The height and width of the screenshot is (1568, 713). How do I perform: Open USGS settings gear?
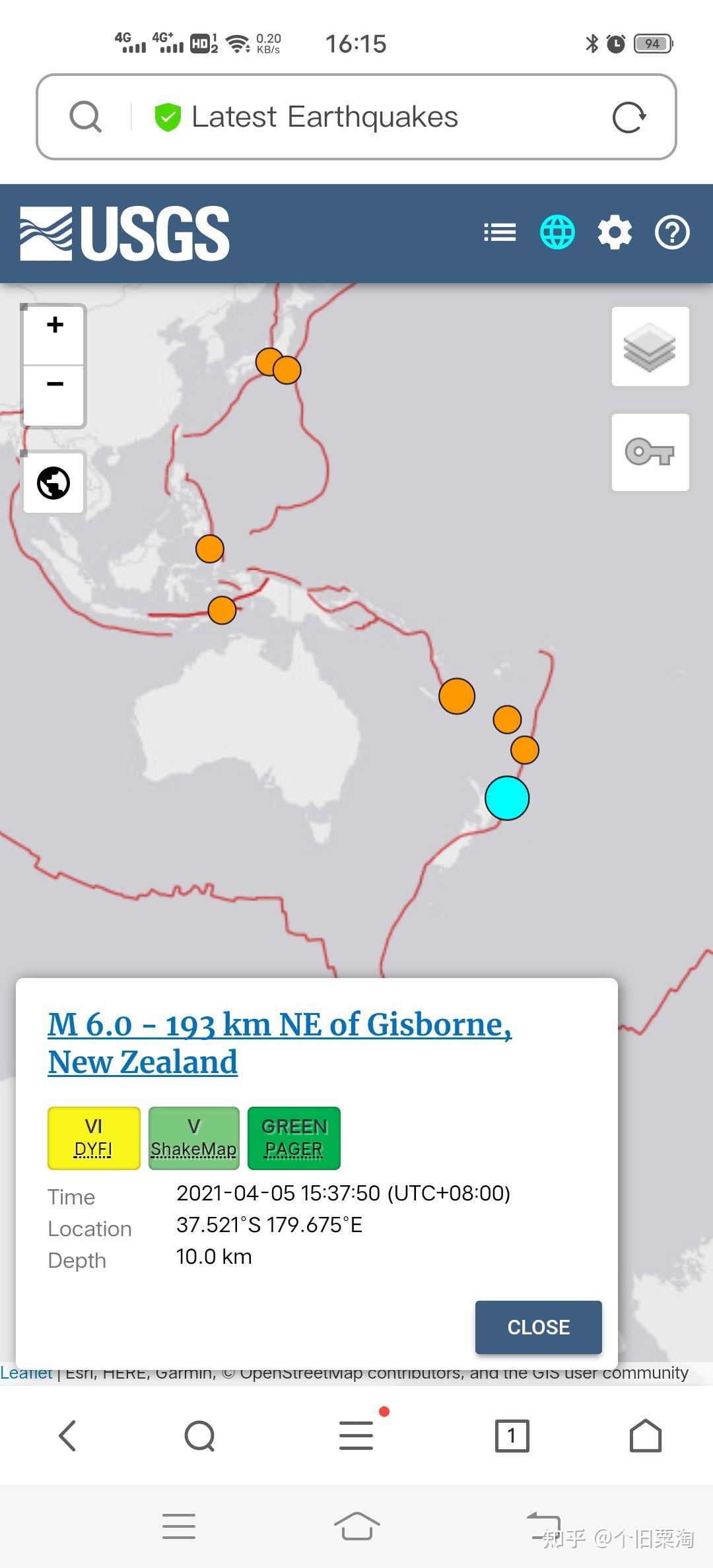click(x=615, y=232)
